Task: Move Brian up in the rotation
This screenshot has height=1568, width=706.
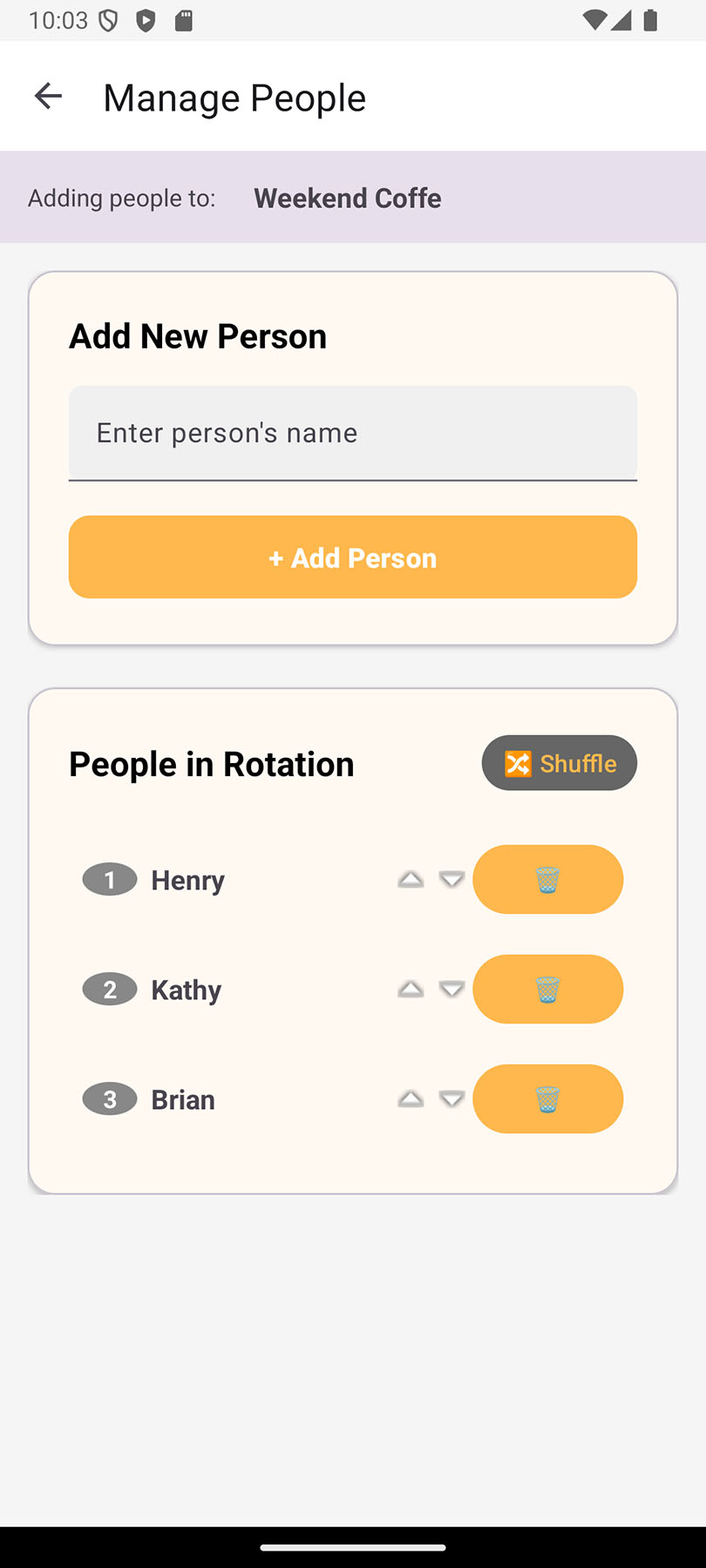Action: pyautogui.click(x=411, y=1098)
